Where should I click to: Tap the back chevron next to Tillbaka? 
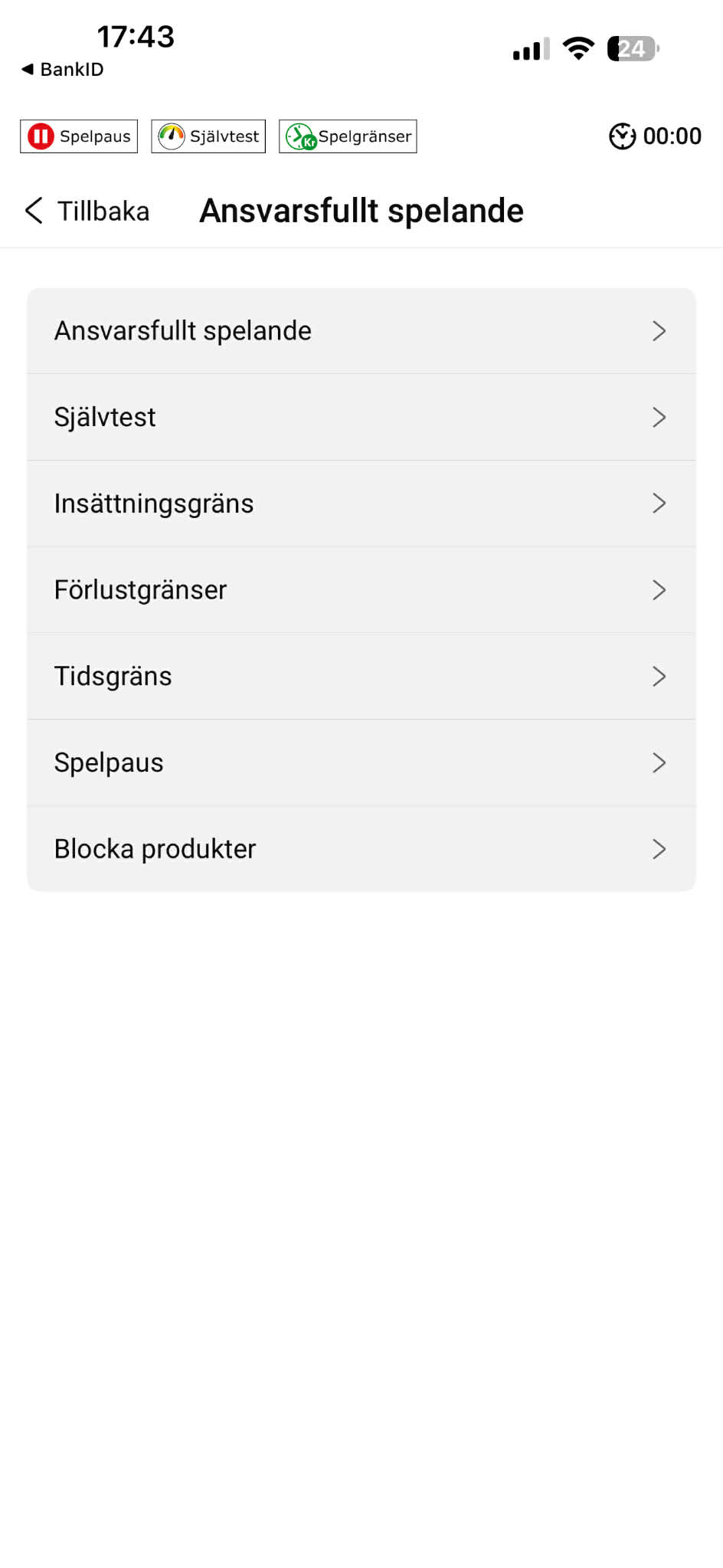33,210
